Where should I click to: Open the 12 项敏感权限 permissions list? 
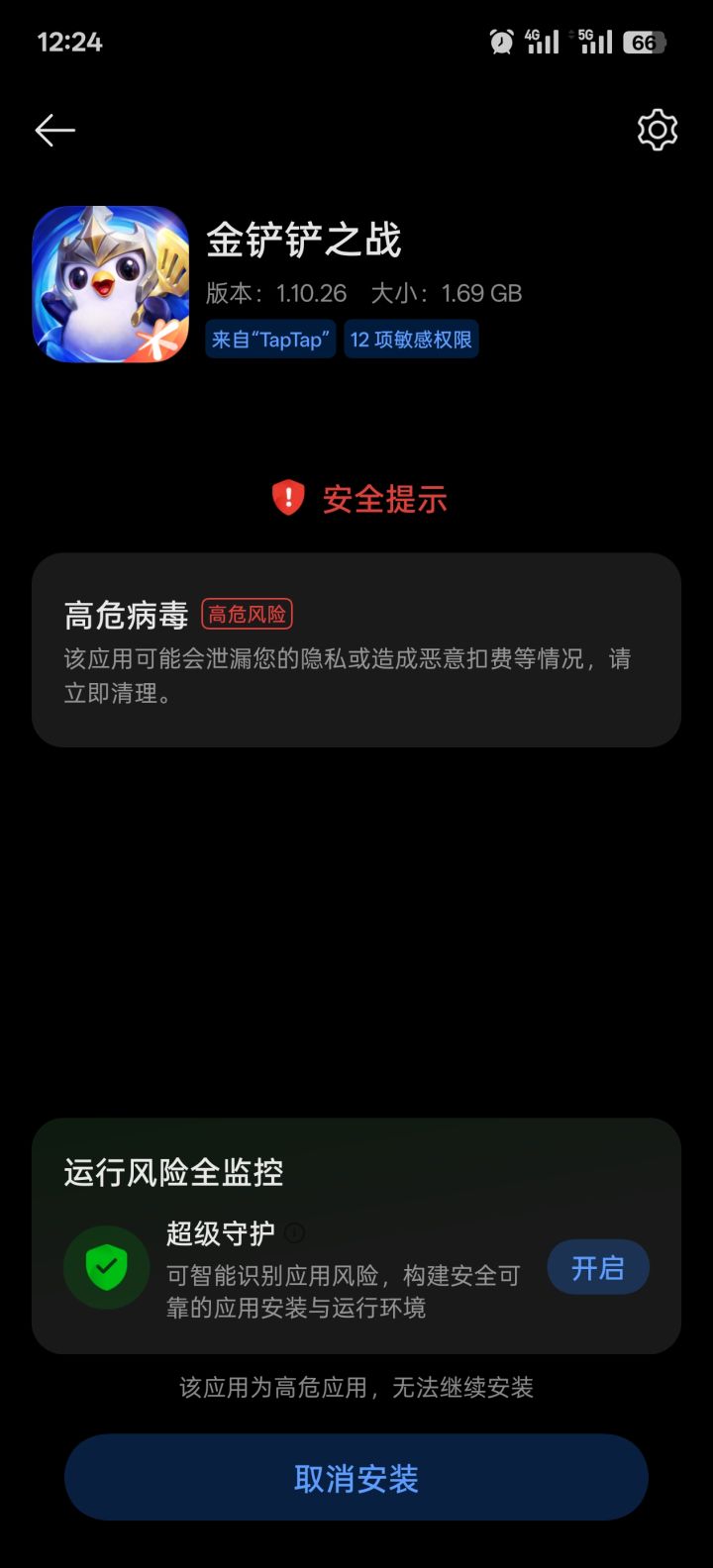point(411,339)
